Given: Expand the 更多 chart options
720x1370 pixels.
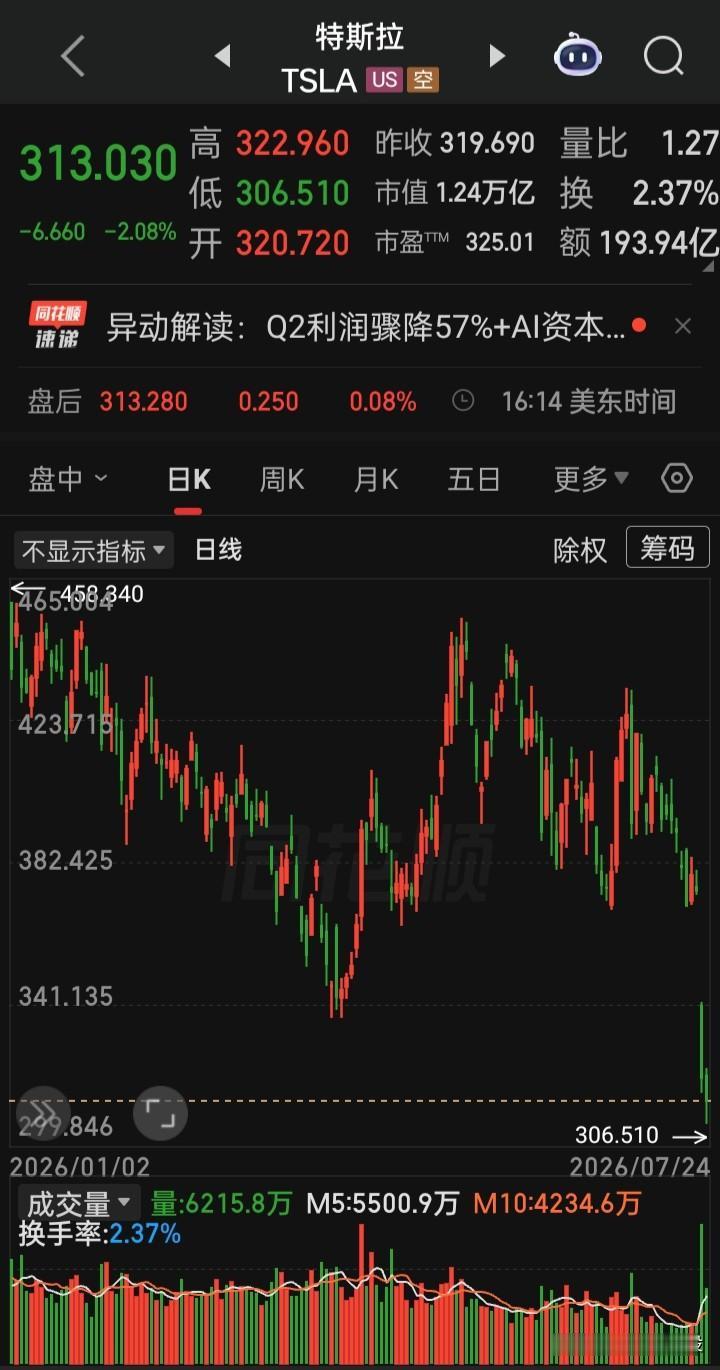Looking at the screenshot, I should pos(591,479).
